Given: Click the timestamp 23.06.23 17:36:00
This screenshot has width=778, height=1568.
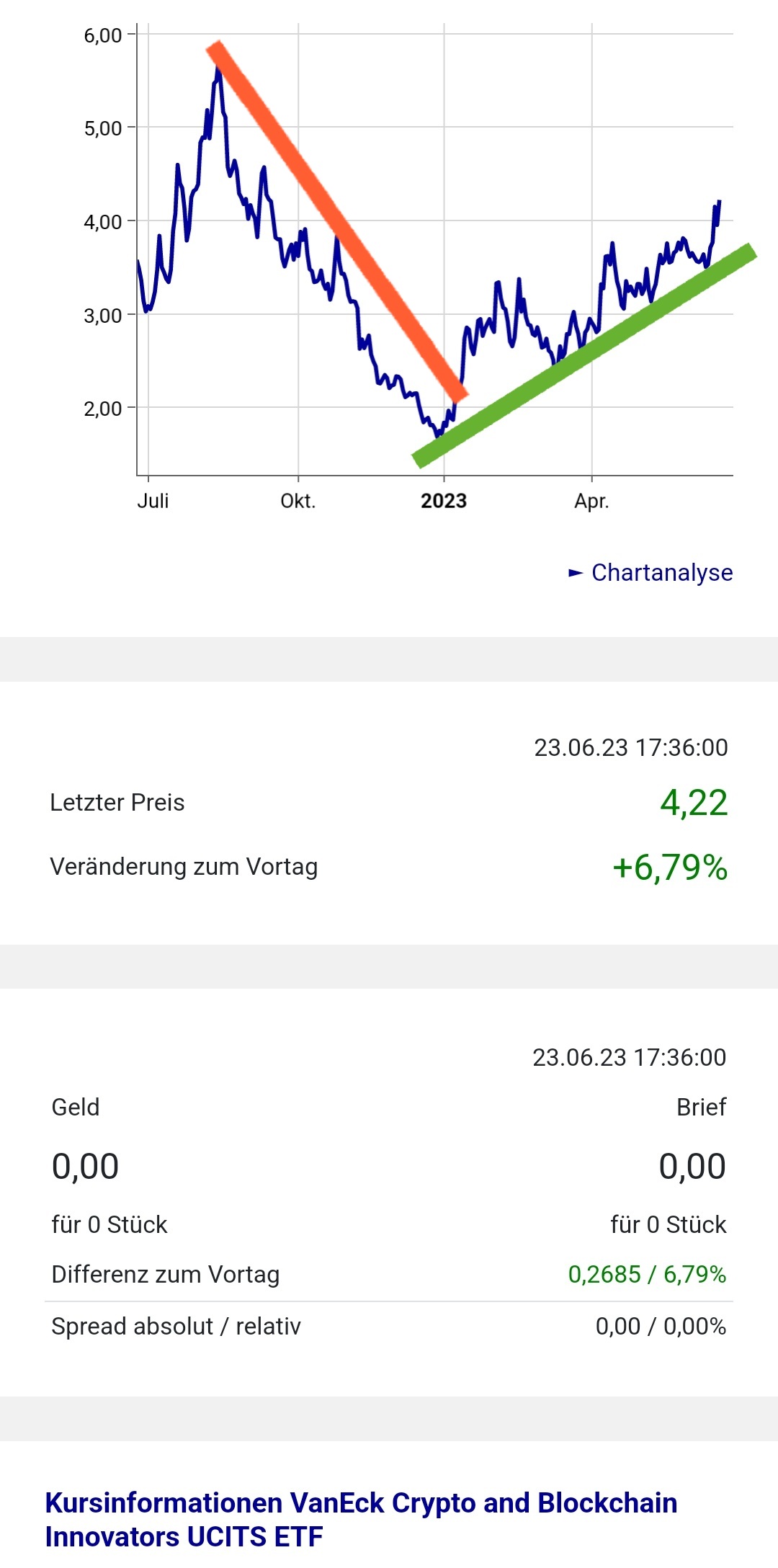Looking at the screenshot, I should point(630,748).
